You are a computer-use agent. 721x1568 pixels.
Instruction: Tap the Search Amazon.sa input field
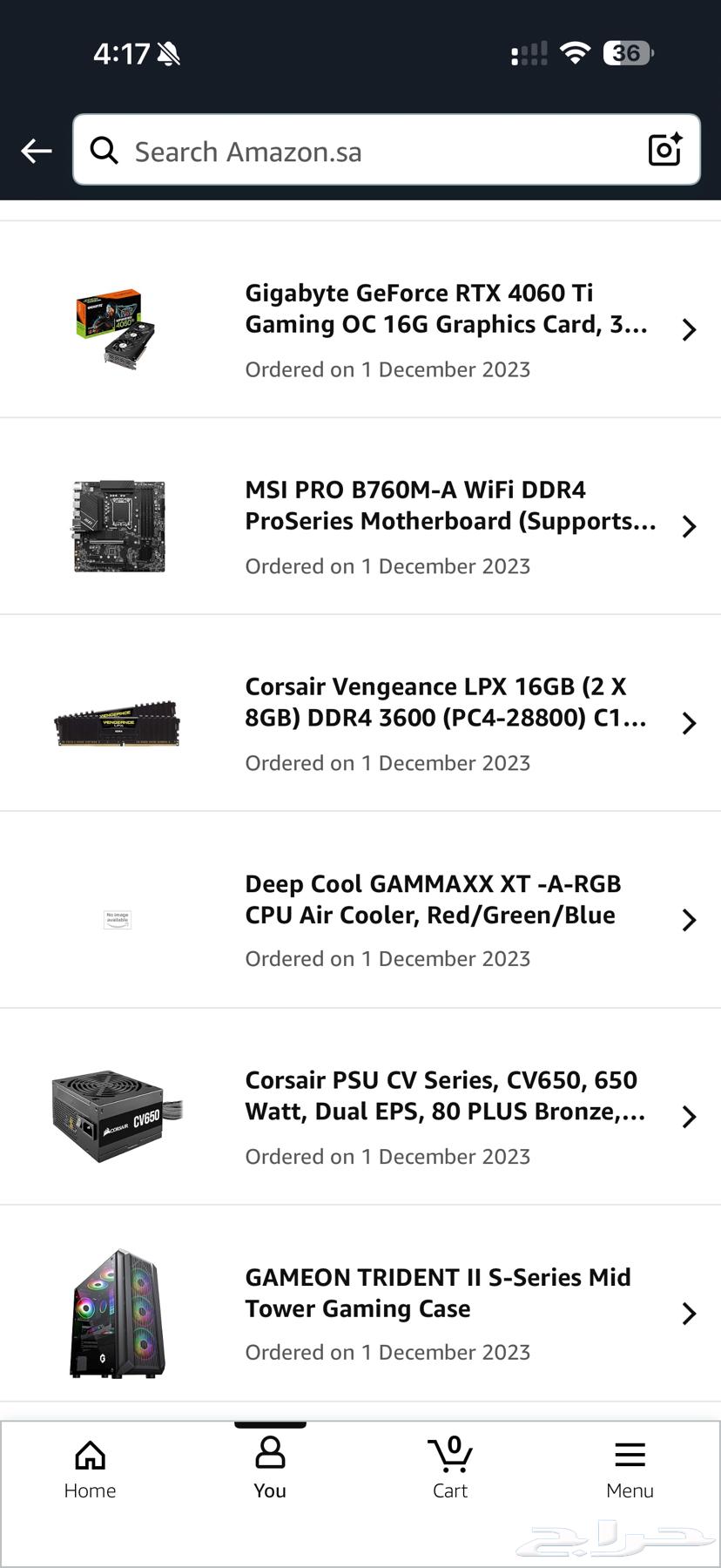pyautogui.click(x=348, y=150)
